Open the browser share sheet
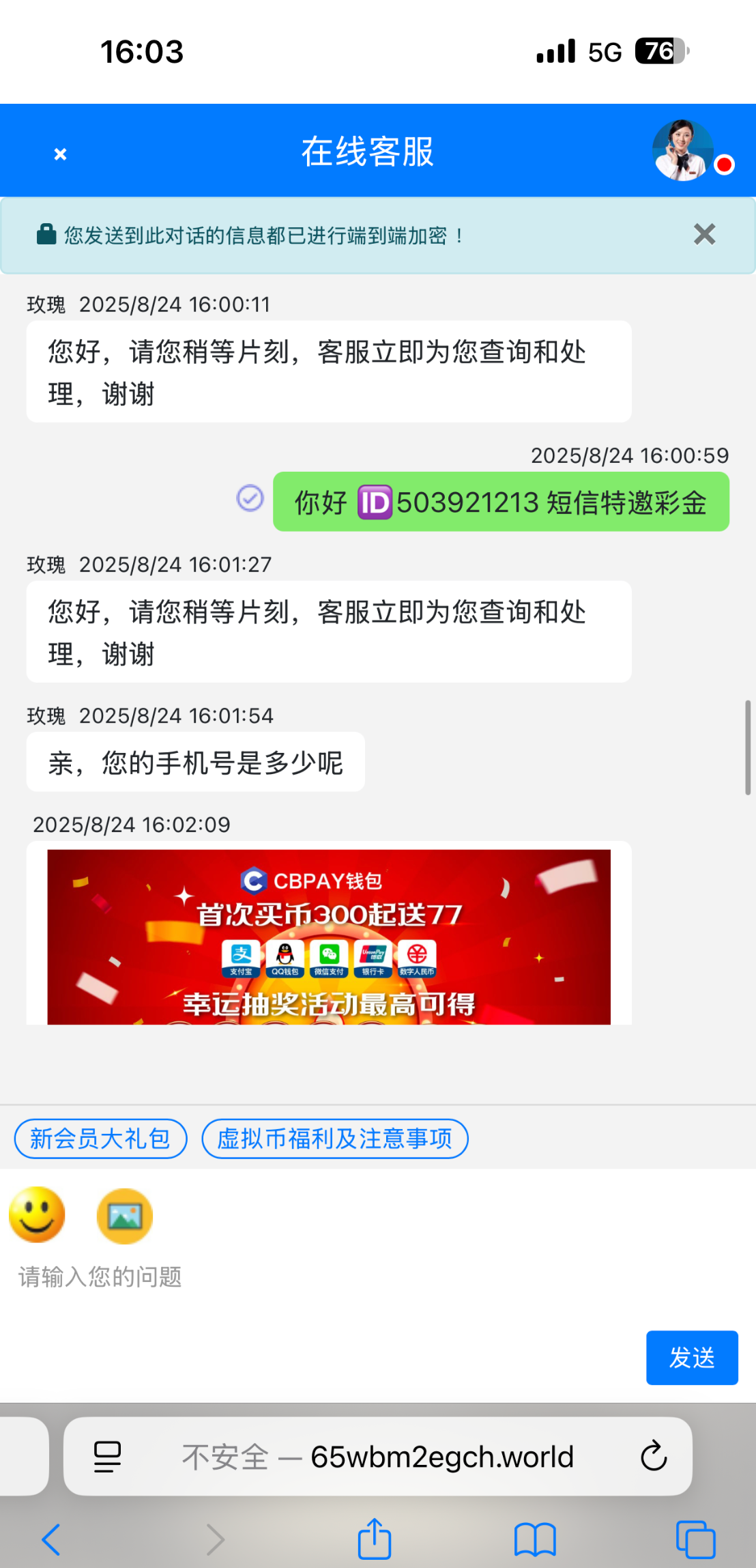Screen dimensions: 756x1568 pyautogui.click(x=375, y=1539)
